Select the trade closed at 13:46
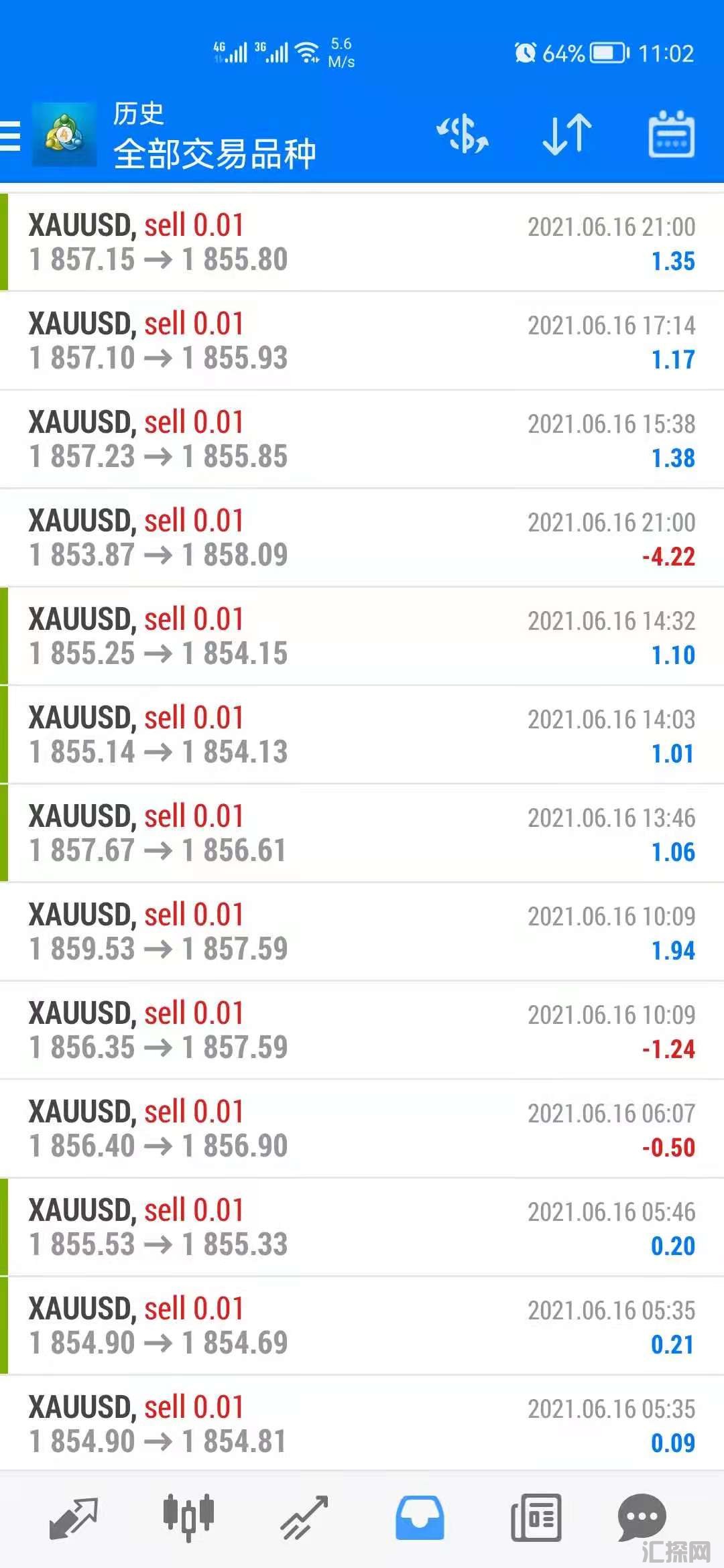The image size is (724, 1568). pyautogui.click(x=362, y=834)
